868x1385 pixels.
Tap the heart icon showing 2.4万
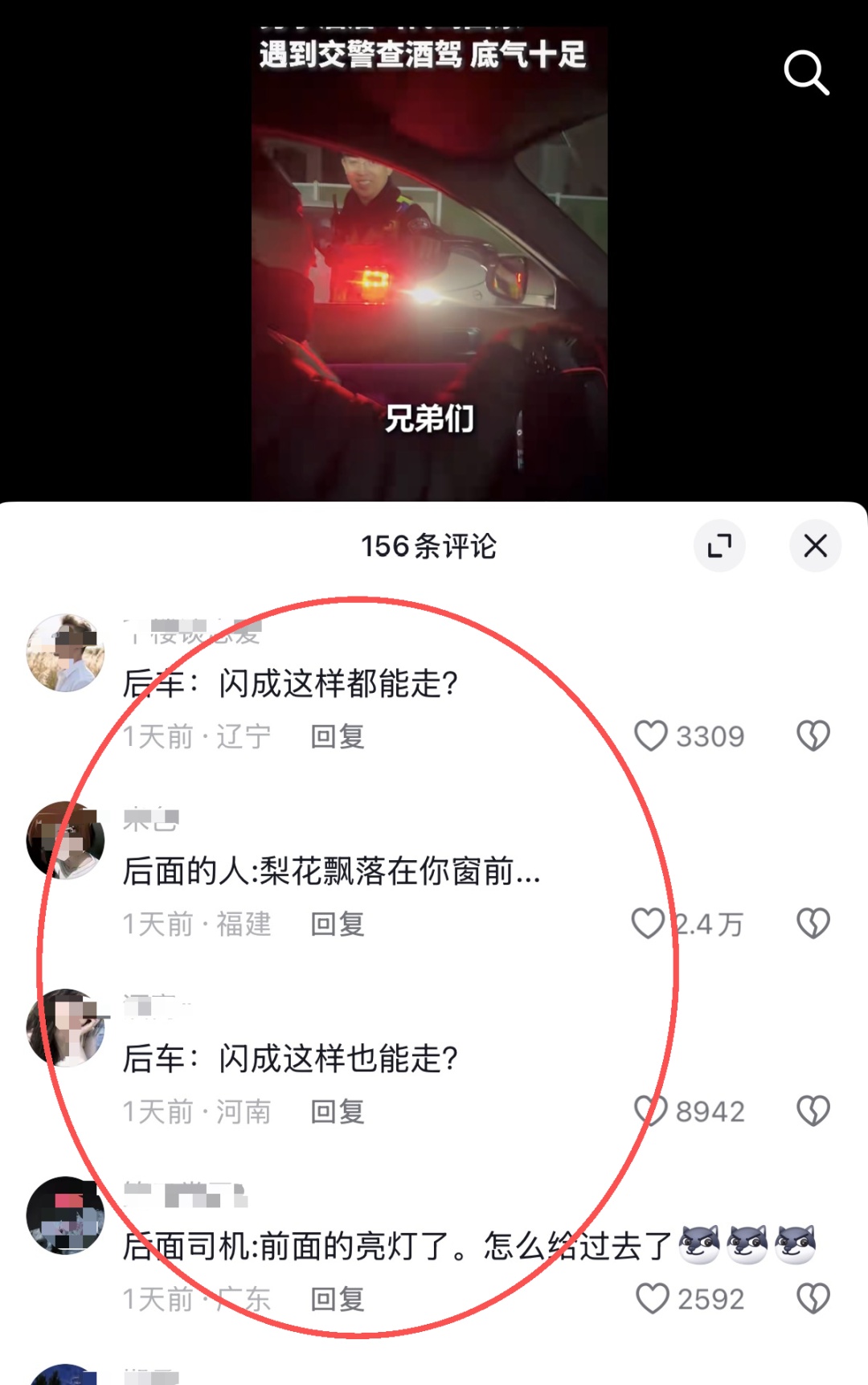pos(648,924)
